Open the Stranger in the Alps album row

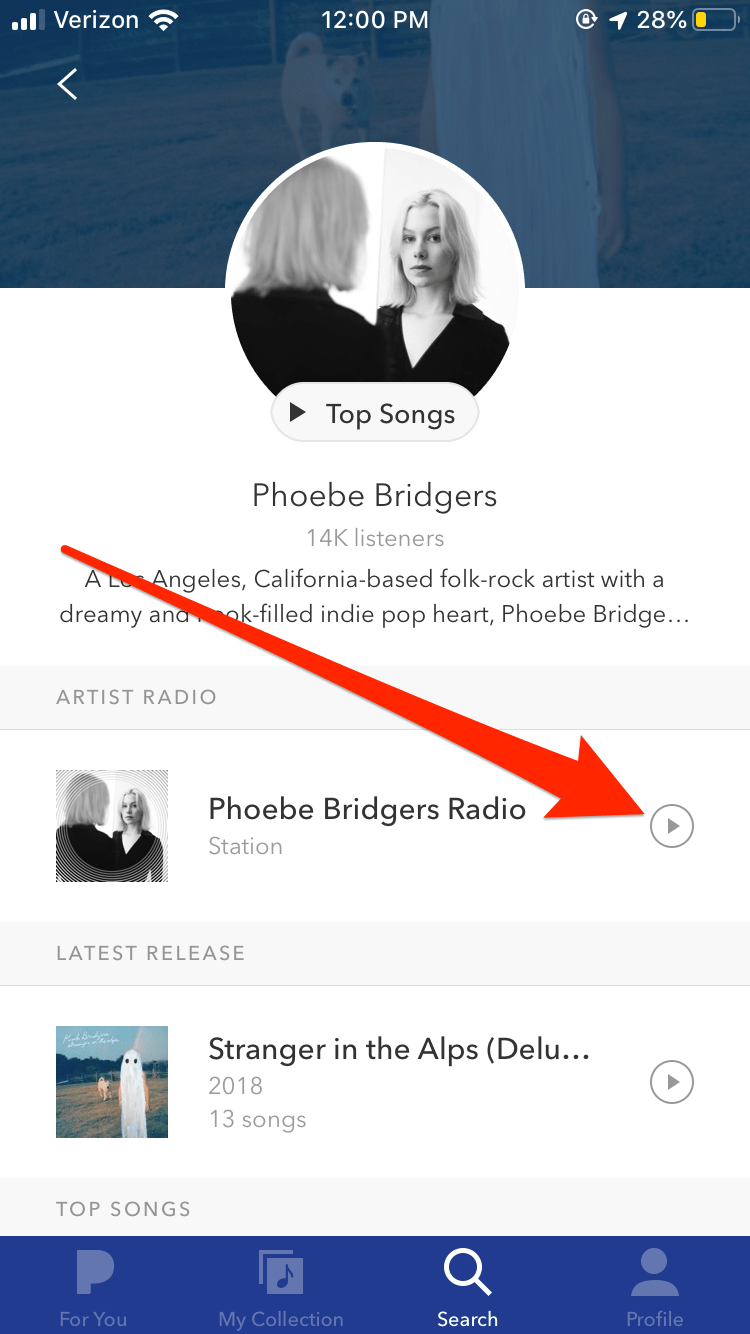pos(398,1082)
